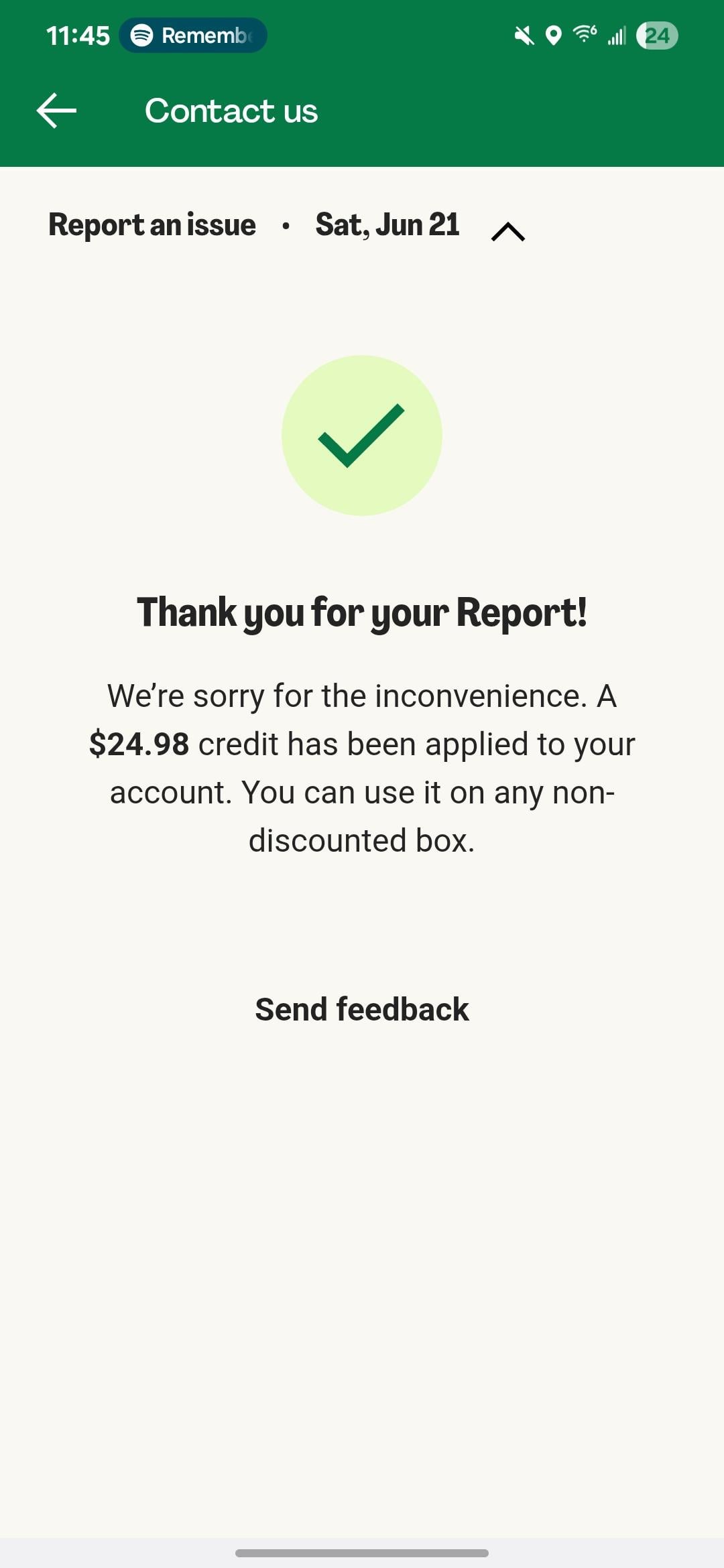Go back from Contact us
Image resolution: width=724 pixels, height=1568 pixels.
coord(56,111)
